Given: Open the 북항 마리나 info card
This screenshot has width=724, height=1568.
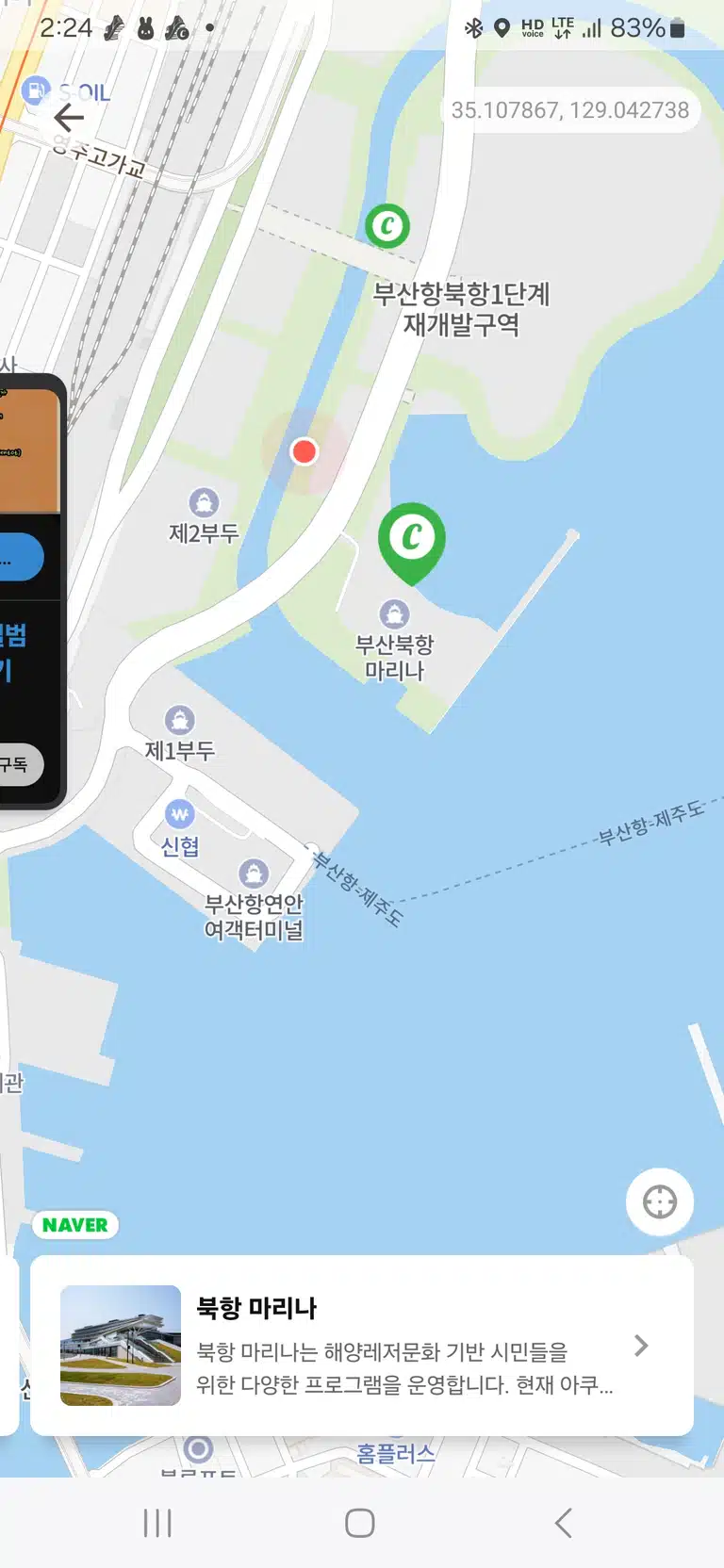Looking at the screenshot, I should click(x=362, y=1346).
